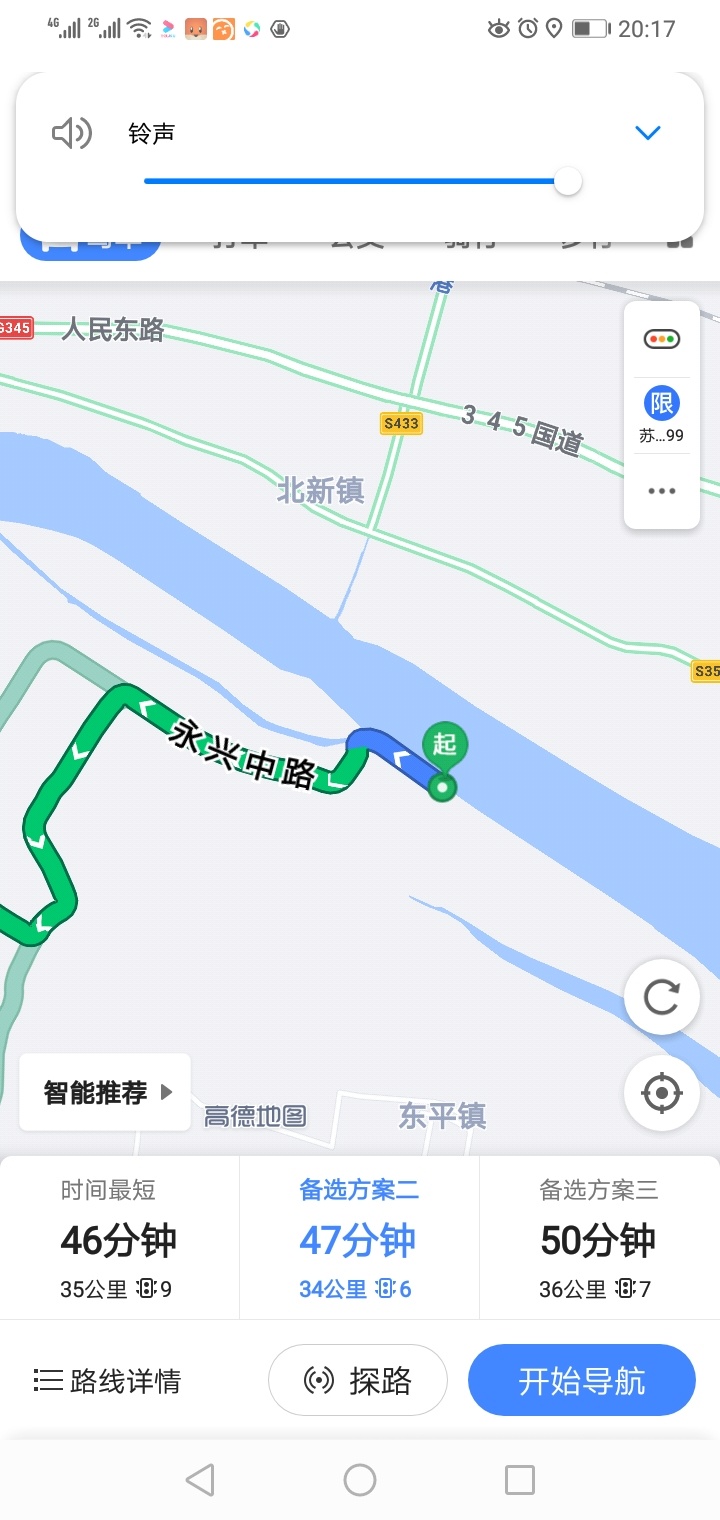Image resolution: width=720 pixels, height=1520 pixels.
Task: Start navigation
Action: point(581,1380)
